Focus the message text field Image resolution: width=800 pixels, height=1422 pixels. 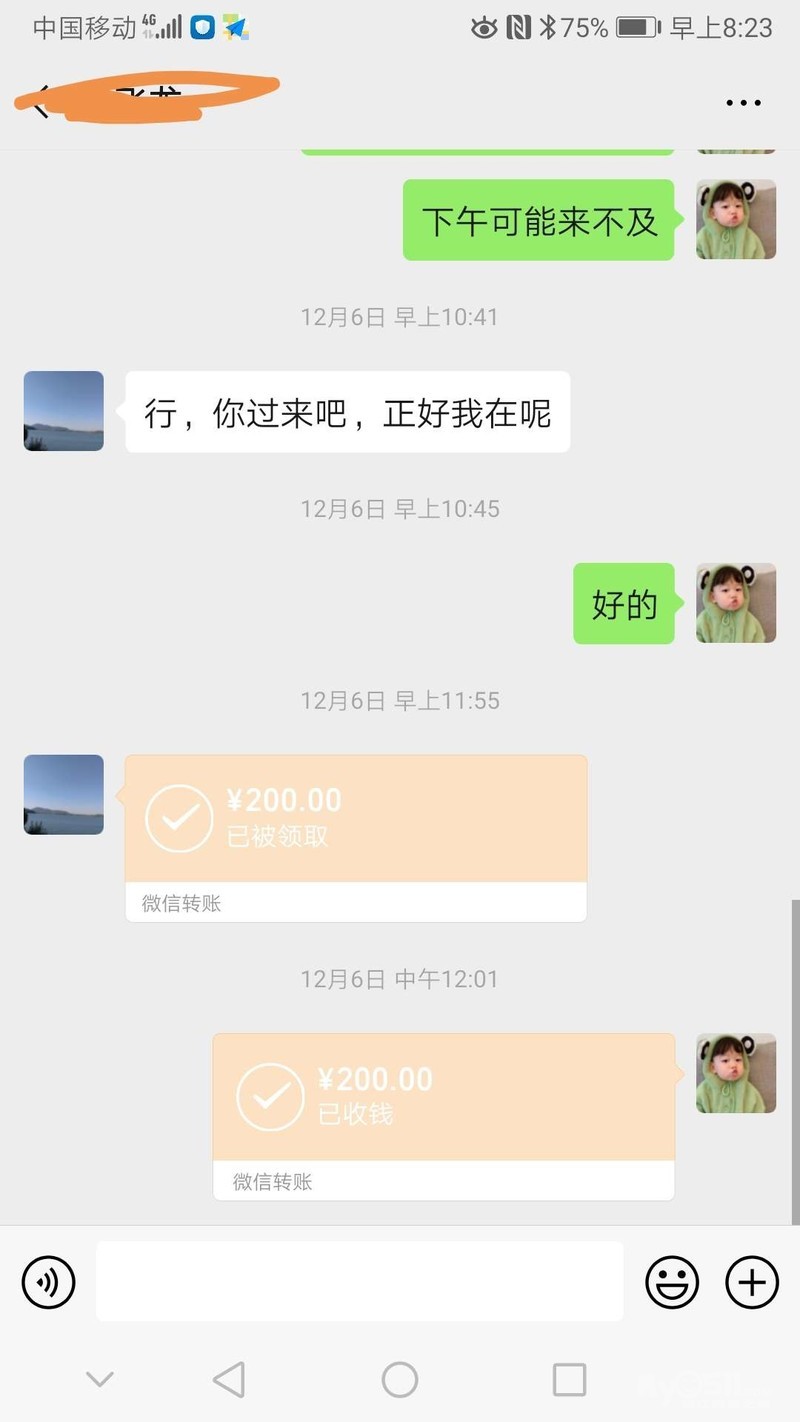[x=359, y=1281]
